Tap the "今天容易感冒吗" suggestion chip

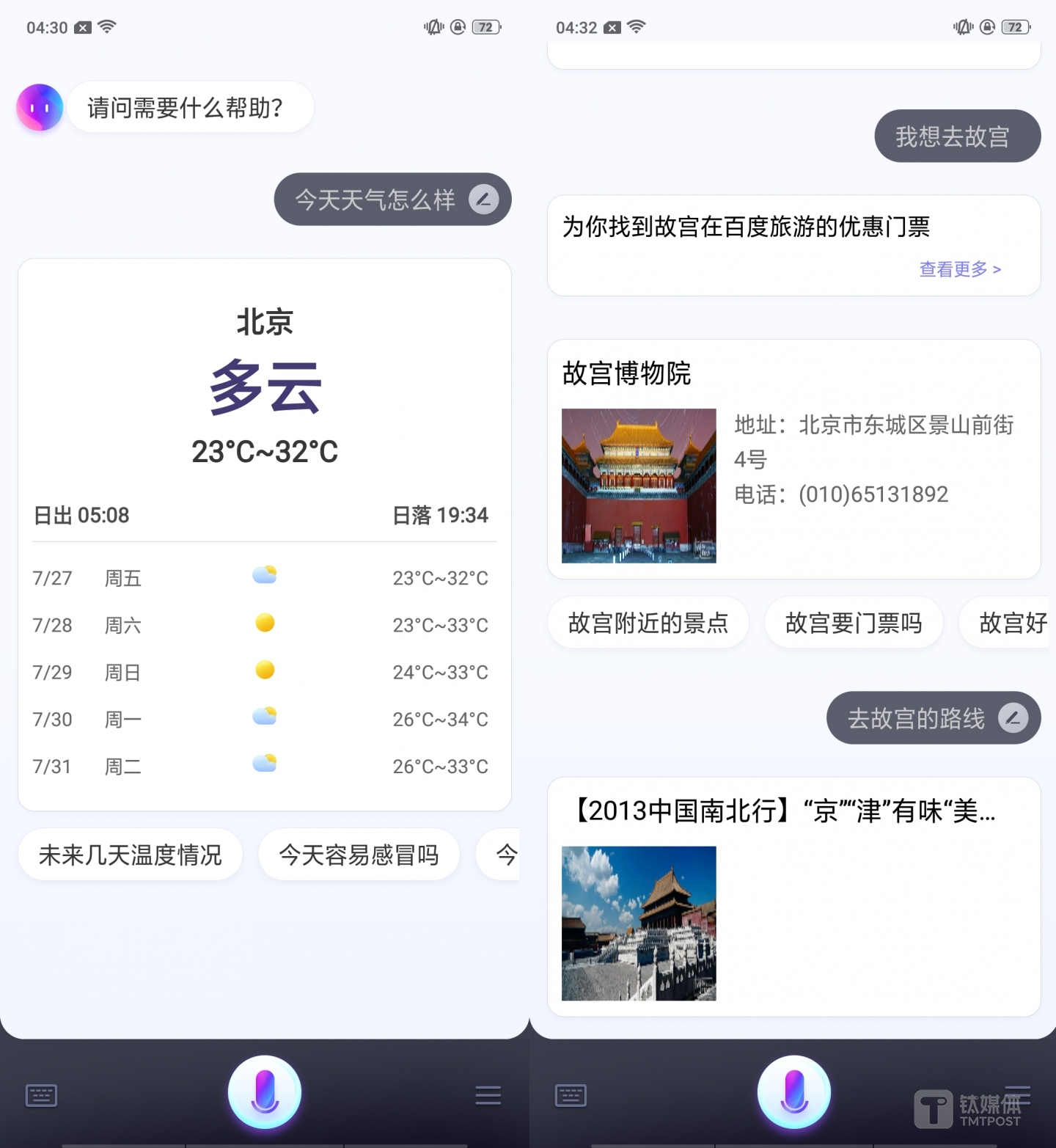pyautogui.click(x=359, y=854)
